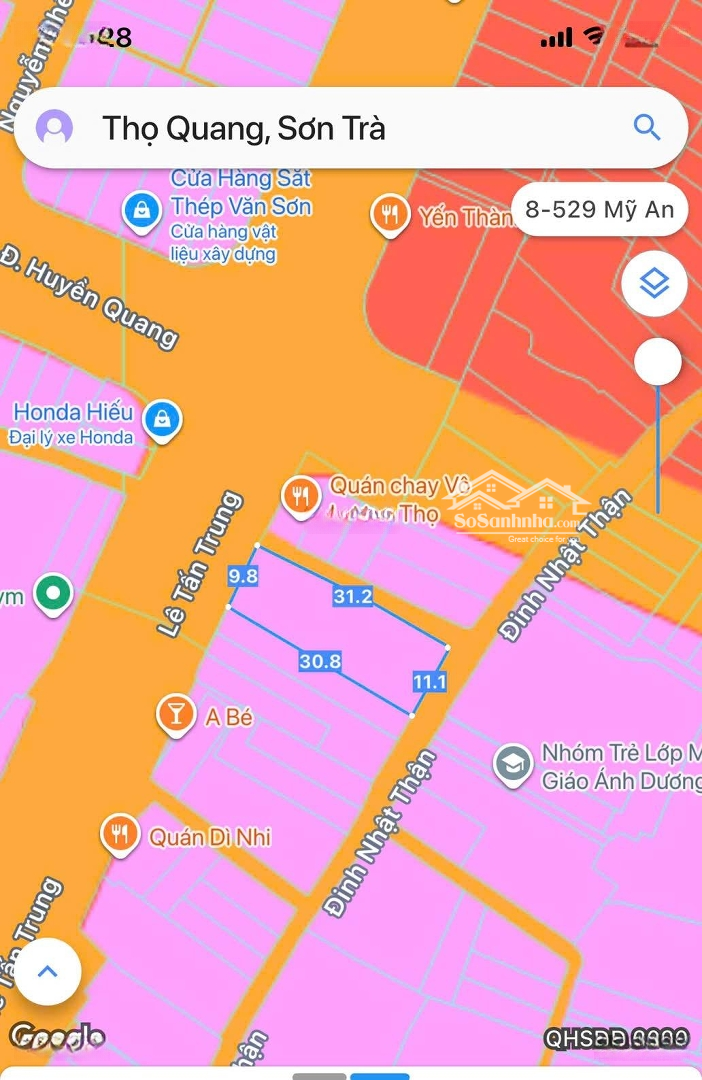Open the A Bé bar marker

point(177,716)
